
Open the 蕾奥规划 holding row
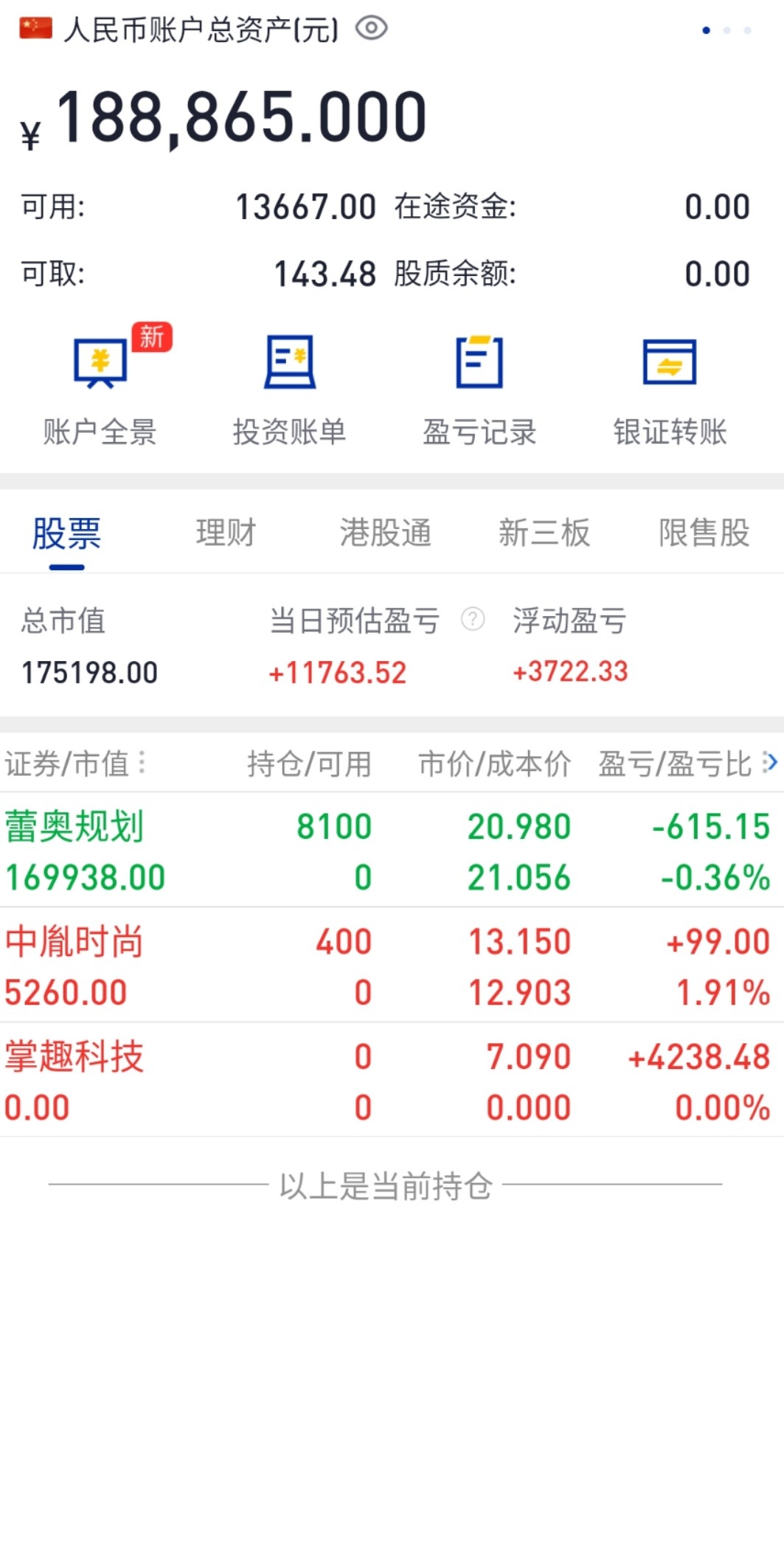tap(392, 851)
